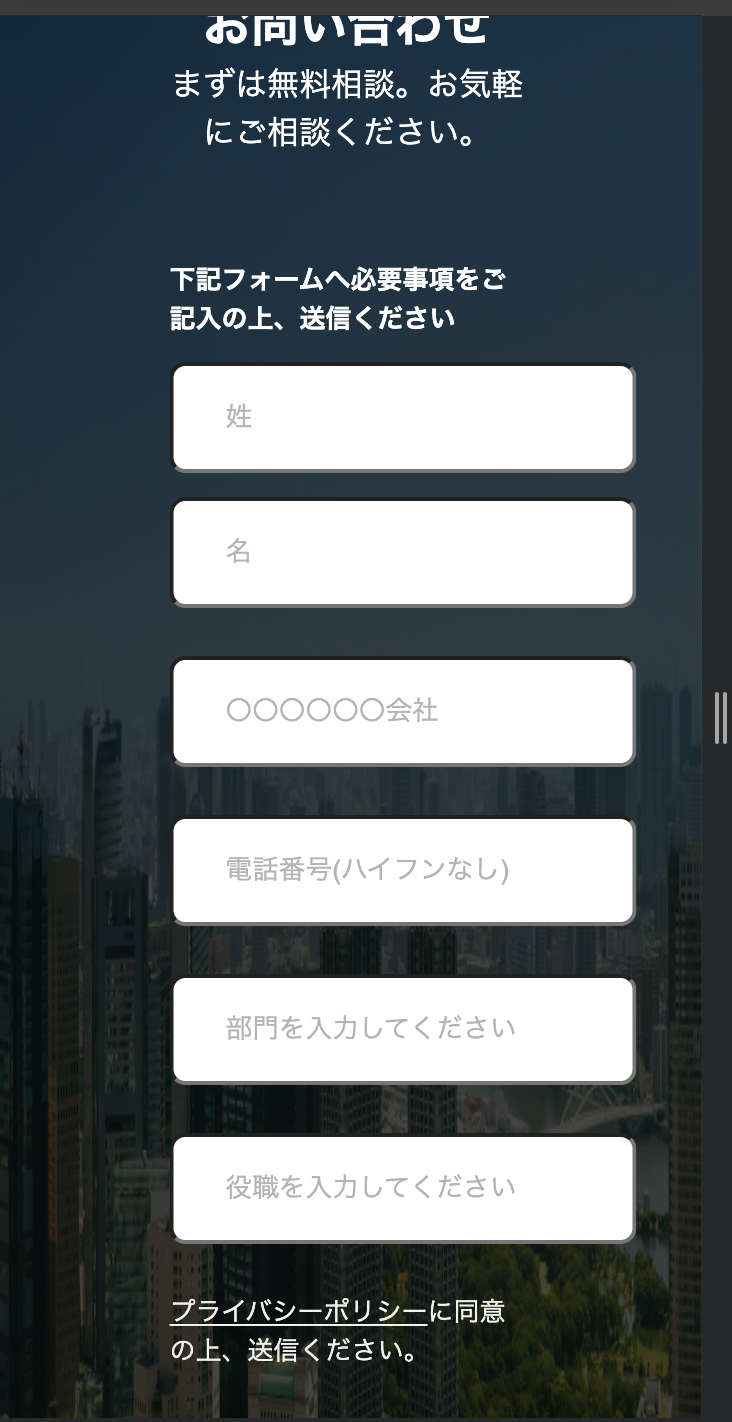Tap the 電話番号(ハイフンなし) phone field
Viewport: 732px width, 1422px height.
point(403,870)
